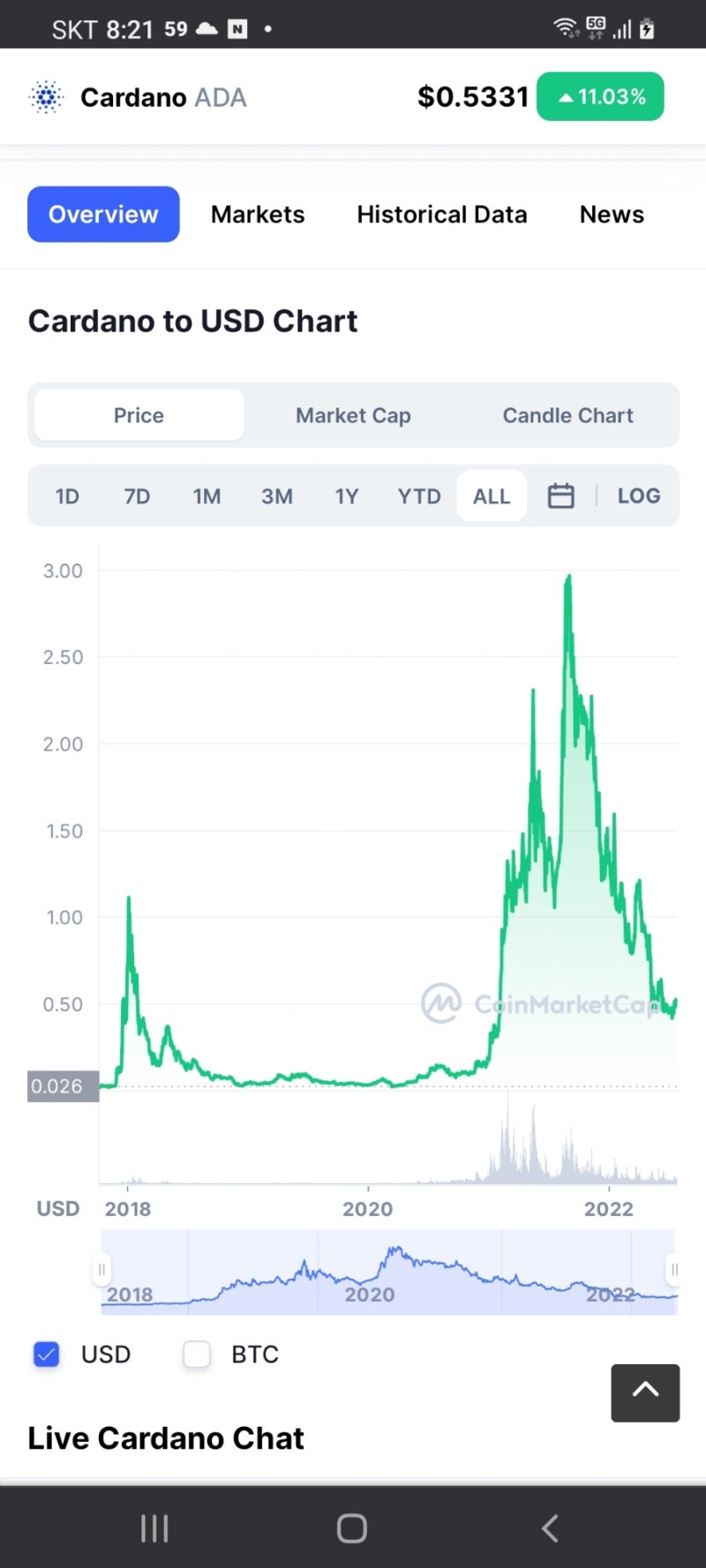Open the News section
Screen dimensions: 706x1568
(611, 214)
